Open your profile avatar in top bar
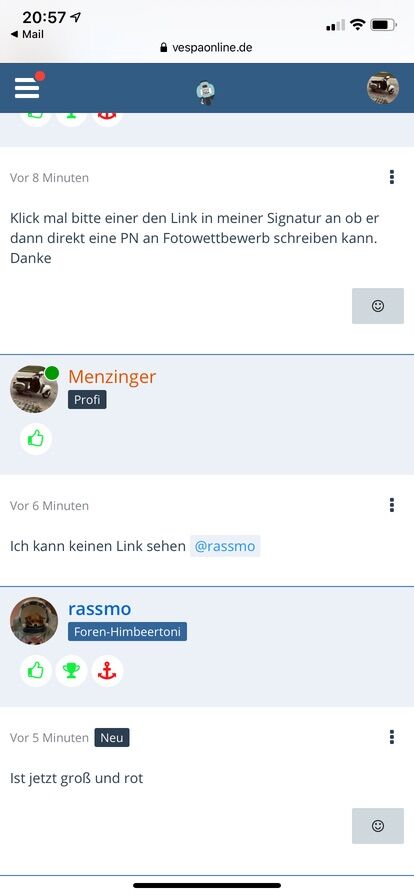The width and height of the screenshot is (414, 896). click(x=383, y=88)
